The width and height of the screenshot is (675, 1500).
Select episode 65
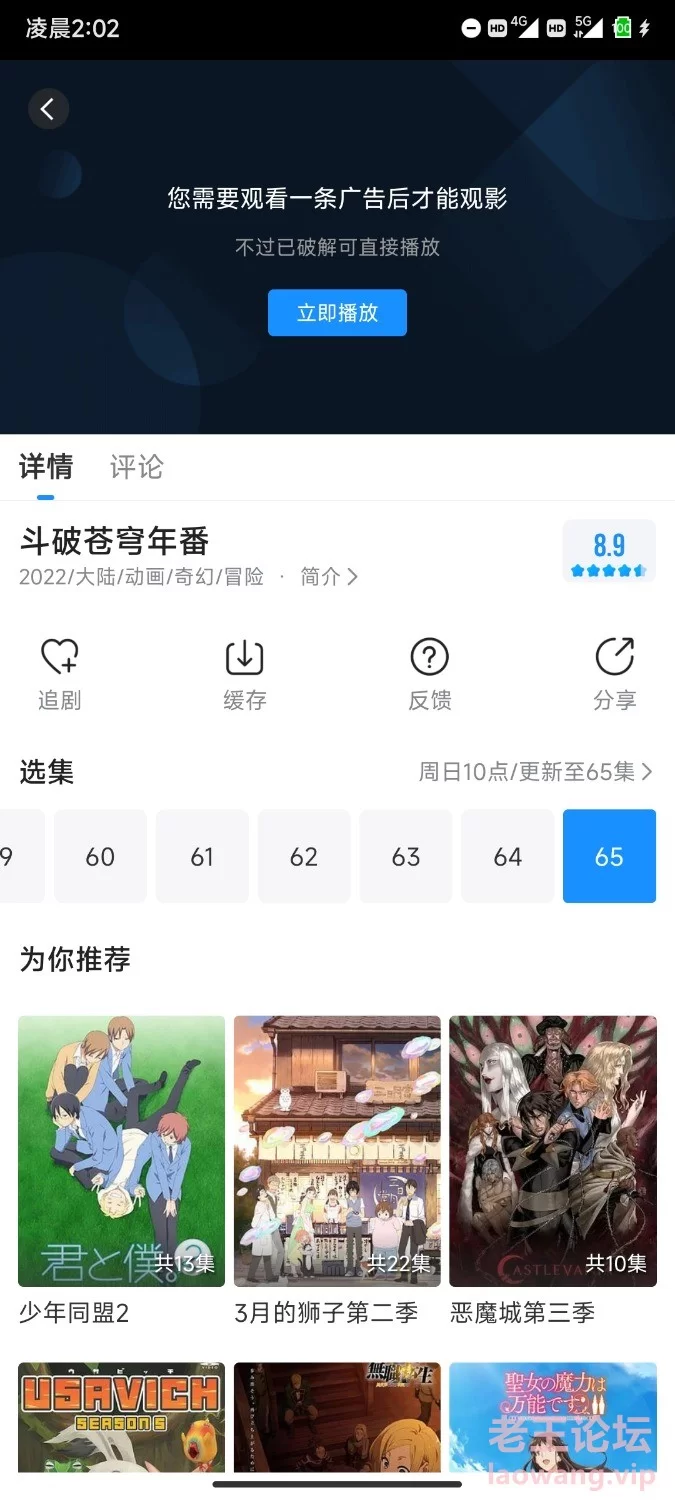pyautogui.click(x=609, y=856)
